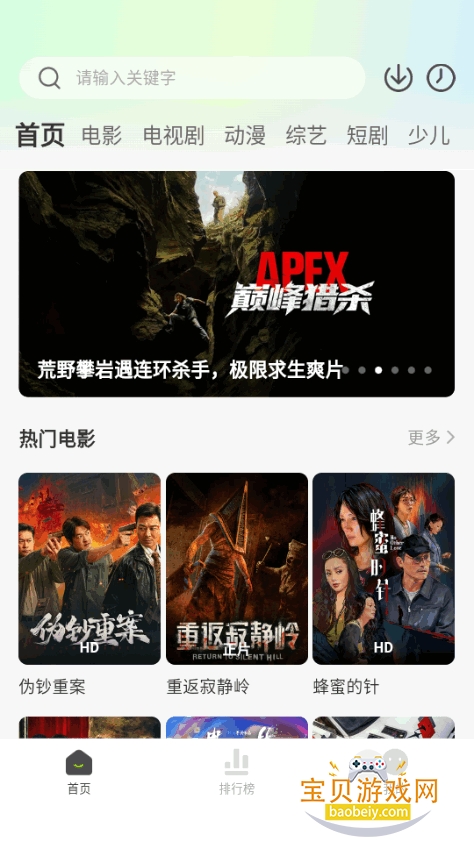Image resolution: width=474 pixels, height=842 pixels.
Task: Switch to the 电视剧 tab
Action: [173, 135]
